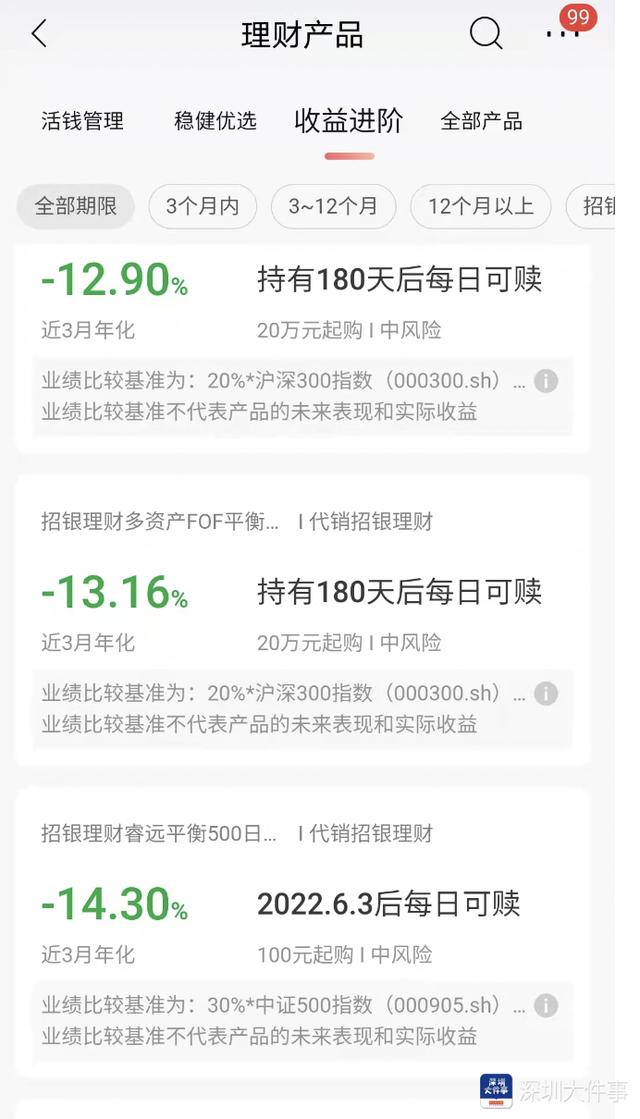640x1119 pixels.
Task: Switch to the 稳健优选 tab
Action: [215, 121]
